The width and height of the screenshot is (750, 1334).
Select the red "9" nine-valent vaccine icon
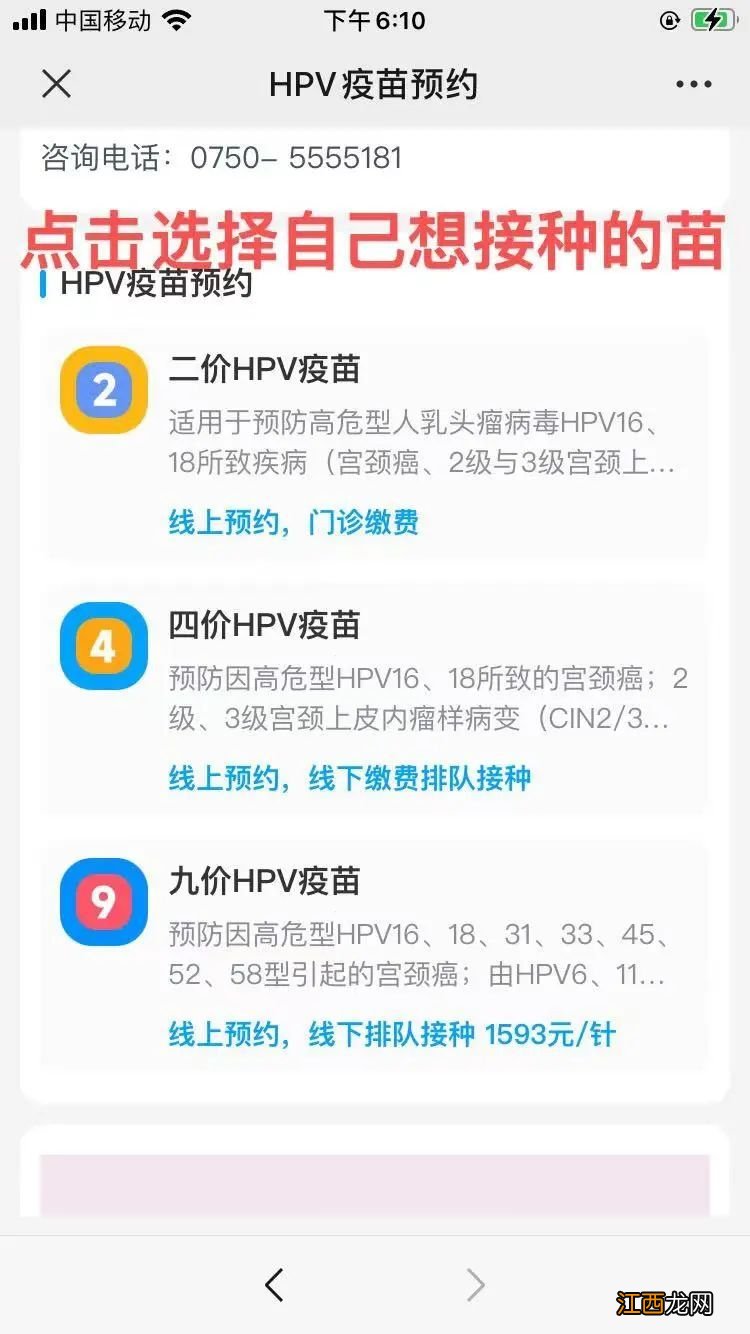pyautogui.click(x=103, y=902)
